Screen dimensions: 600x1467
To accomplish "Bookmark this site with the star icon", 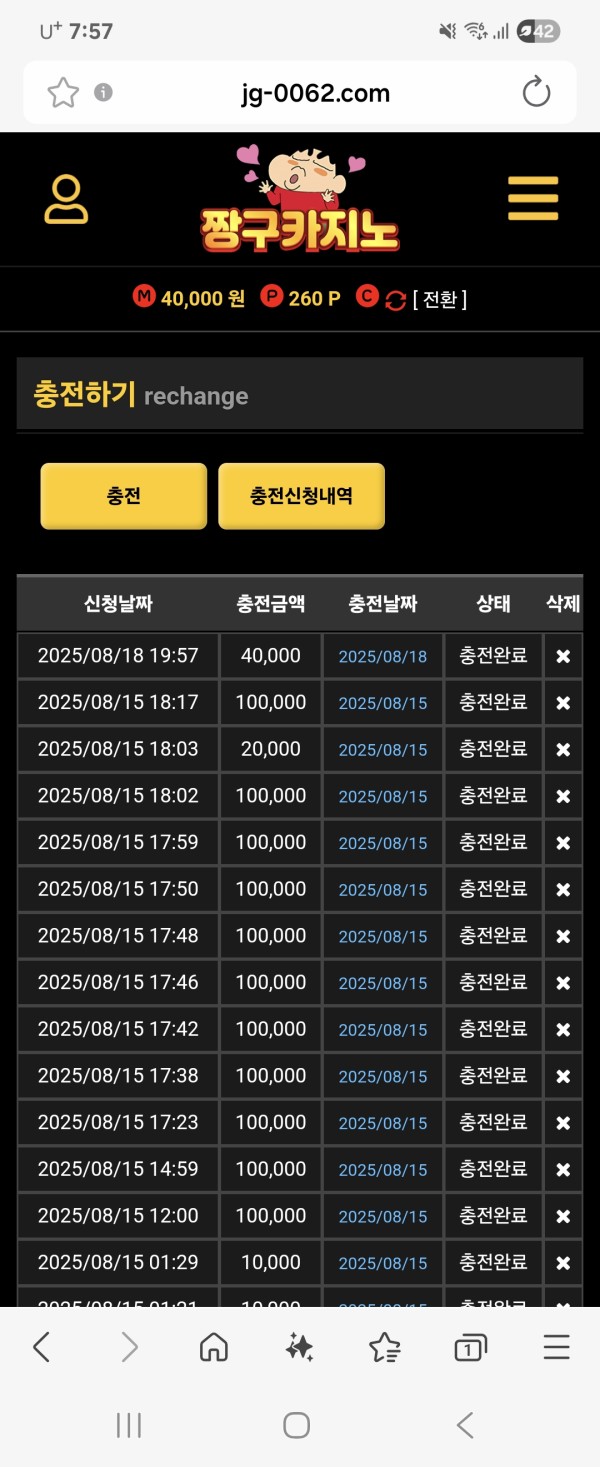I will pos(63,93).
